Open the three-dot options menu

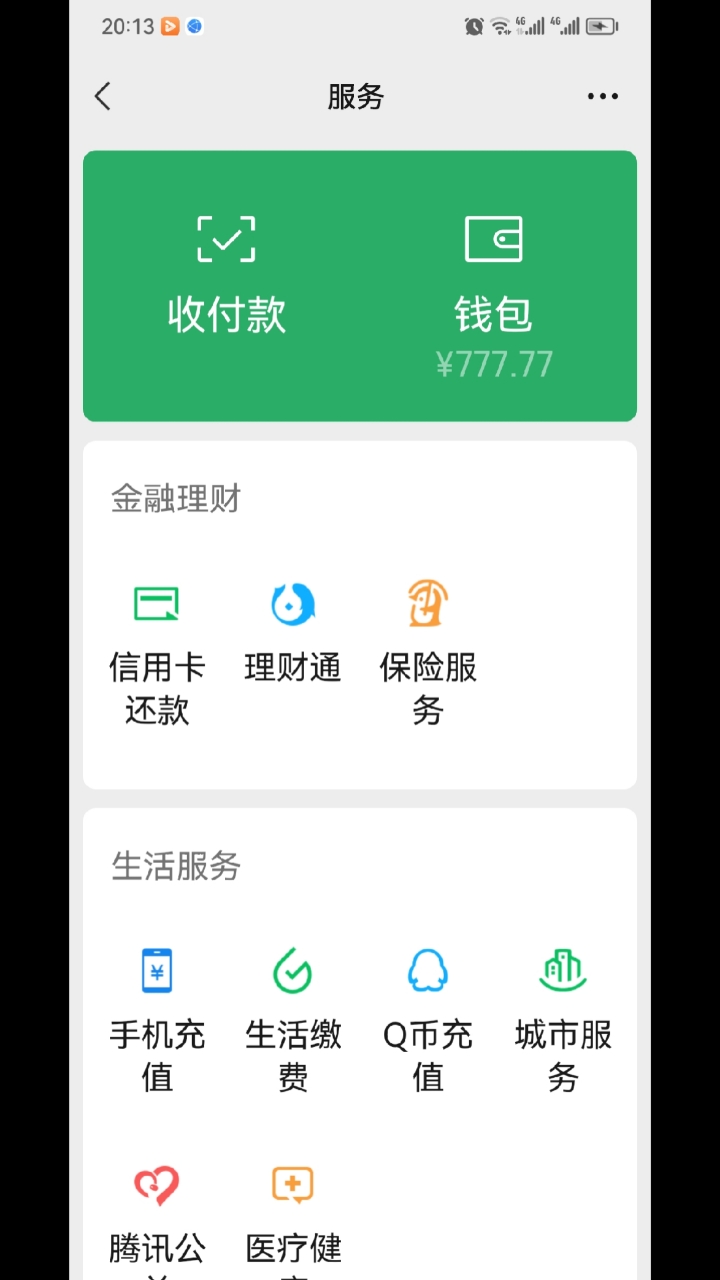[x=603, y=95]
